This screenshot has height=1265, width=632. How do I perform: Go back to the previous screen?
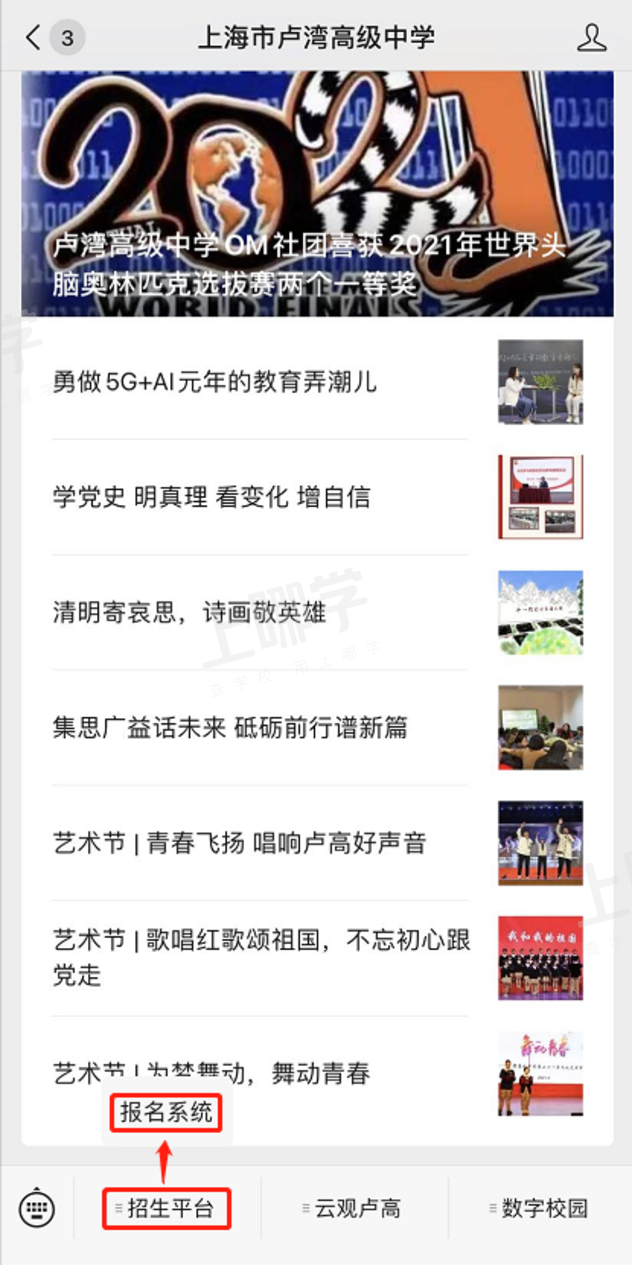[34, 39]
